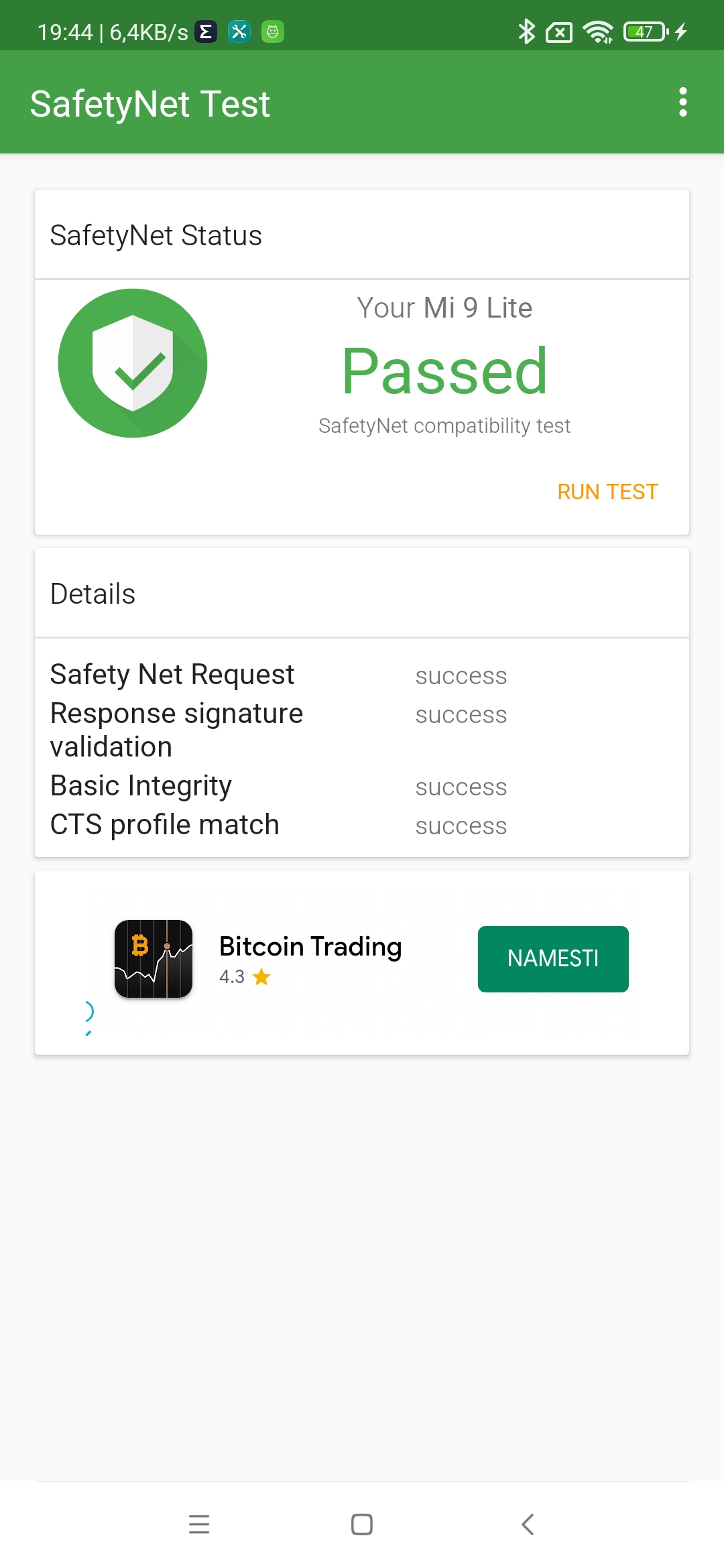724x1568 pixels.
Task: Open the Bitcoin Trading ad
Action: tap(310, 946)
